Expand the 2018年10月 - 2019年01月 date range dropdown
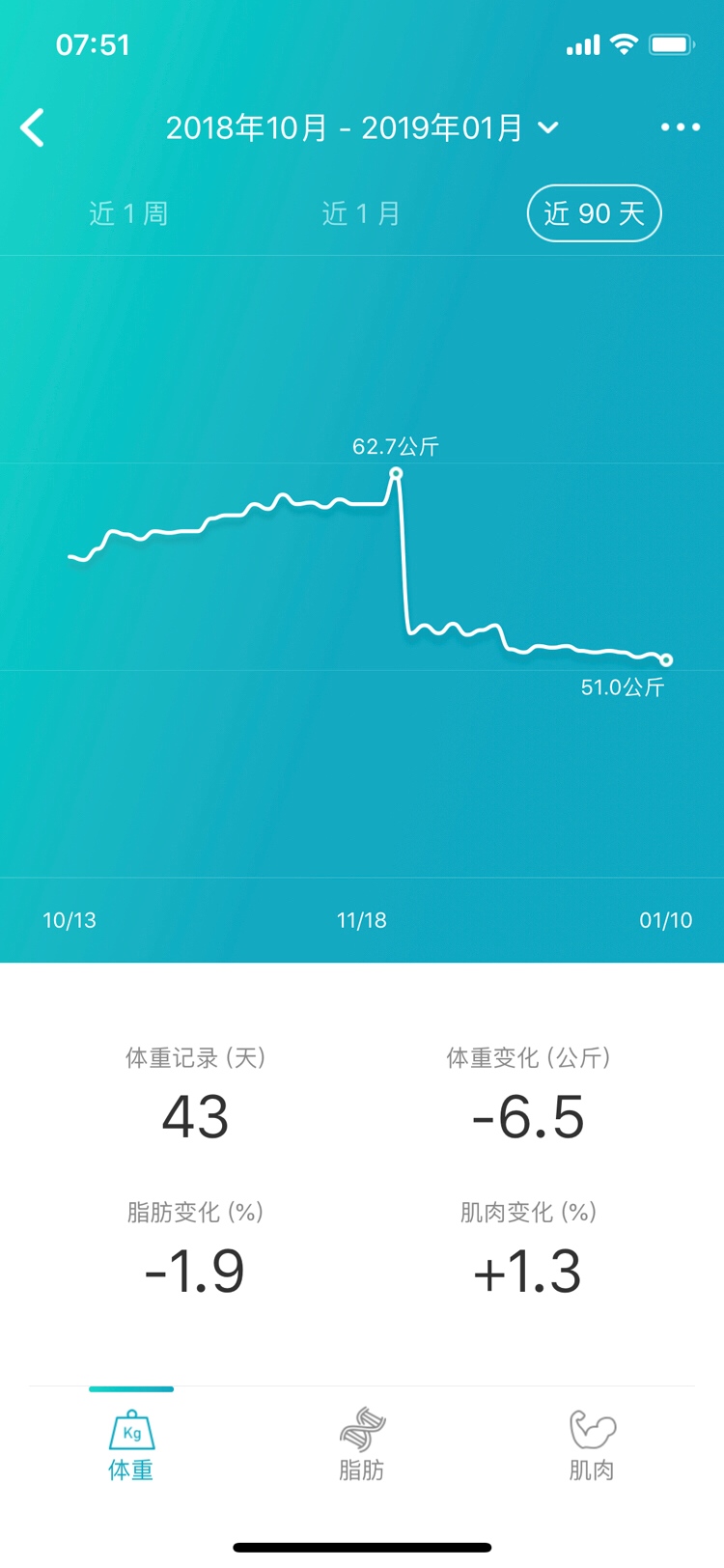This screenshot has width=724, height=1568. [x=362, y=127]
